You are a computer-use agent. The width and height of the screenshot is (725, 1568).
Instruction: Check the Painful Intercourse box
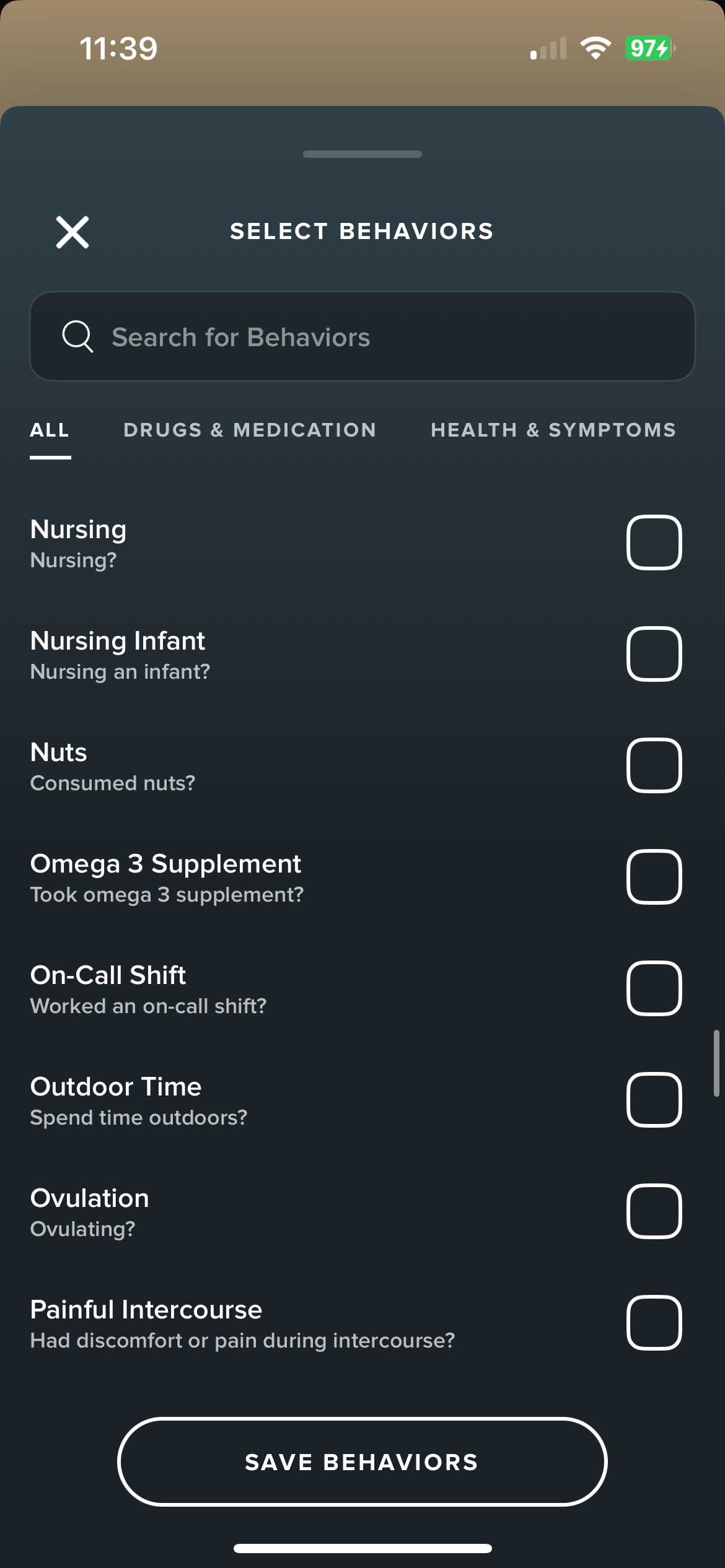click(x=654, y=1323)
